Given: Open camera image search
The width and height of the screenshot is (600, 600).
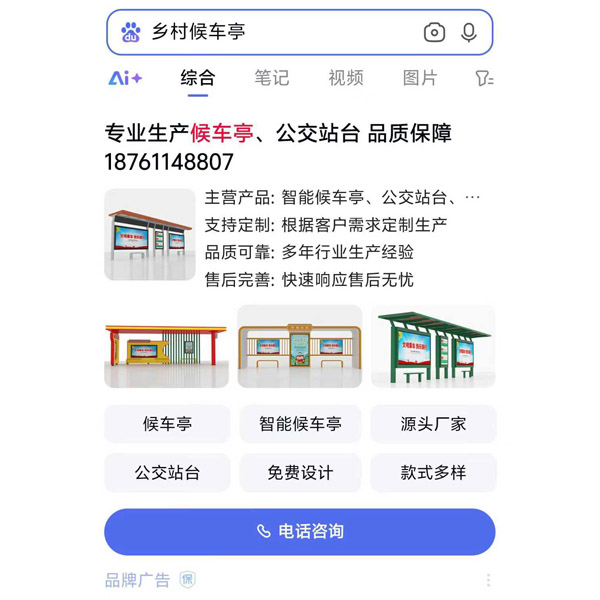Looking at the screenshot, I should tap(434, 32).
